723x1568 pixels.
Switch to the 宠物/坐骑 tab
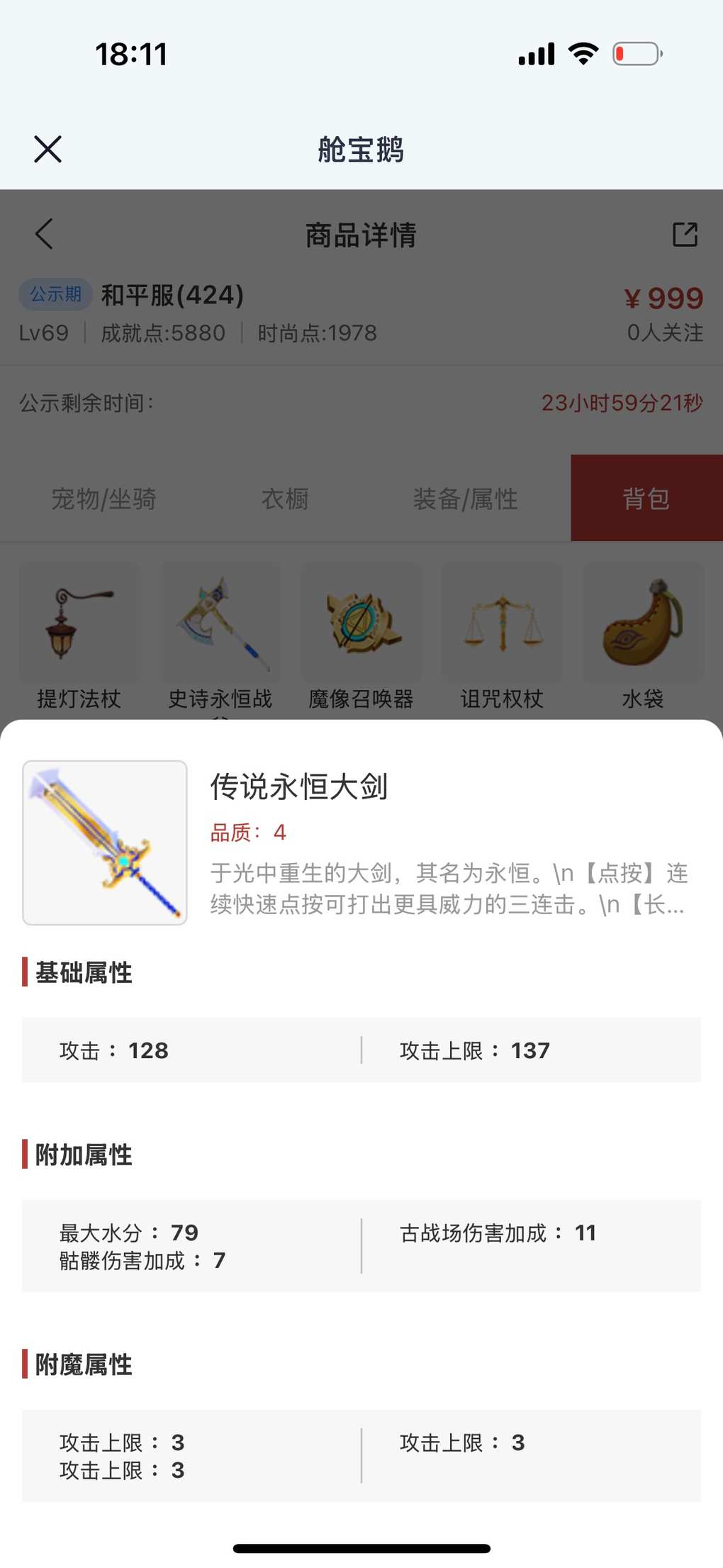(104, 499)
